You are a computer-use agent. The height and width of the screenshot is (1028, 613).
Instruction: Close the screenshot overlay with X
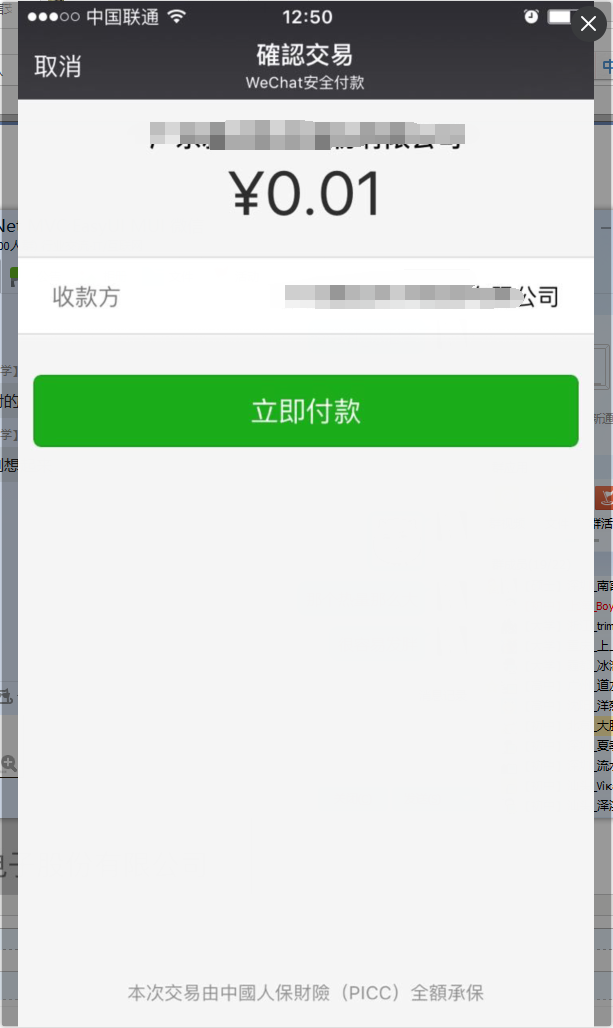(x=588, y=24)
